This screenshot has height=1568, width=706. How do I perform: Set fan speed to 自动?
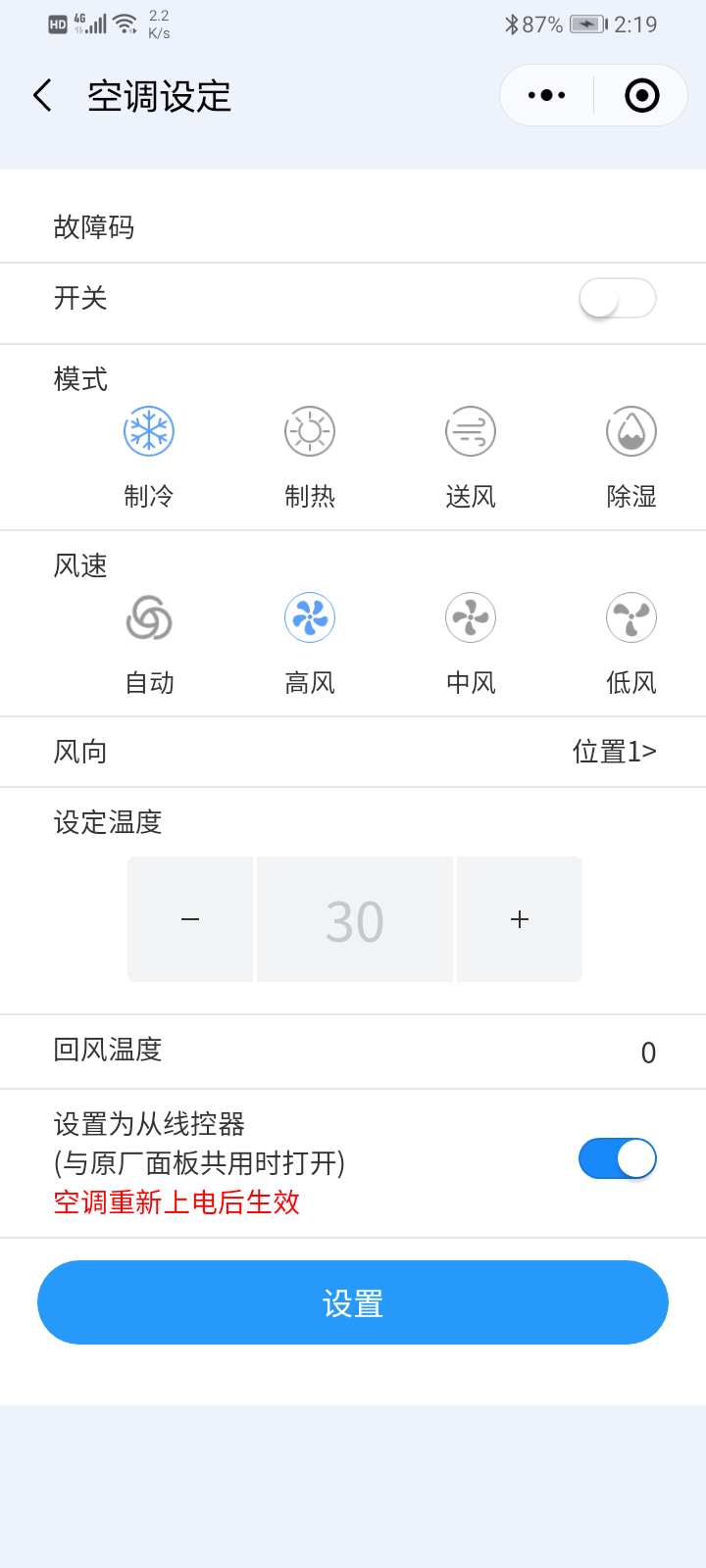[x=149, y=618]
